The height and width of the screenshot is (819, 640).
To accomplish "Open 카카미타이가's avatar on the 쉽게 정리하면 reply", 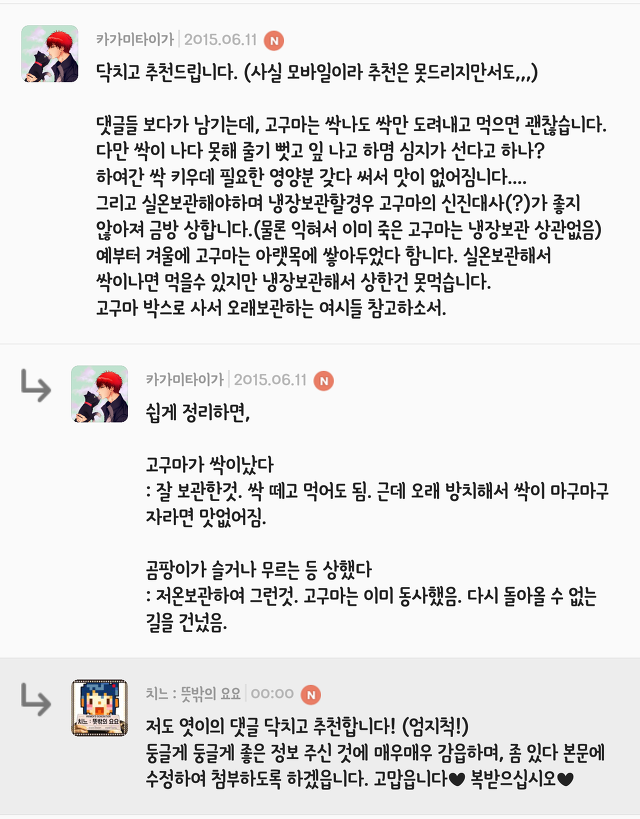I will tap(100, 393).
